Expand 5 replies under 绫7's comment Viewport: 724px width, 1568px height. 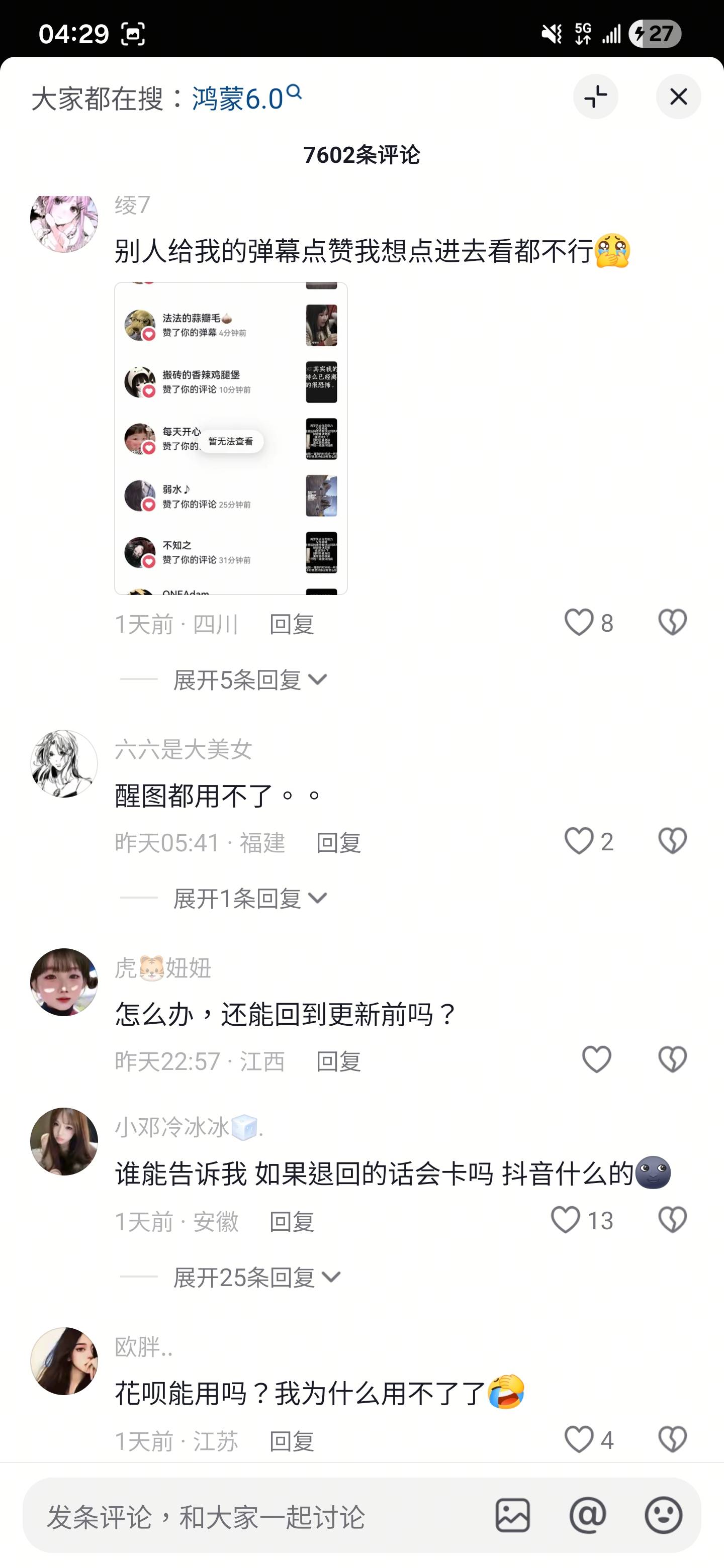click(x=250, y=679)
